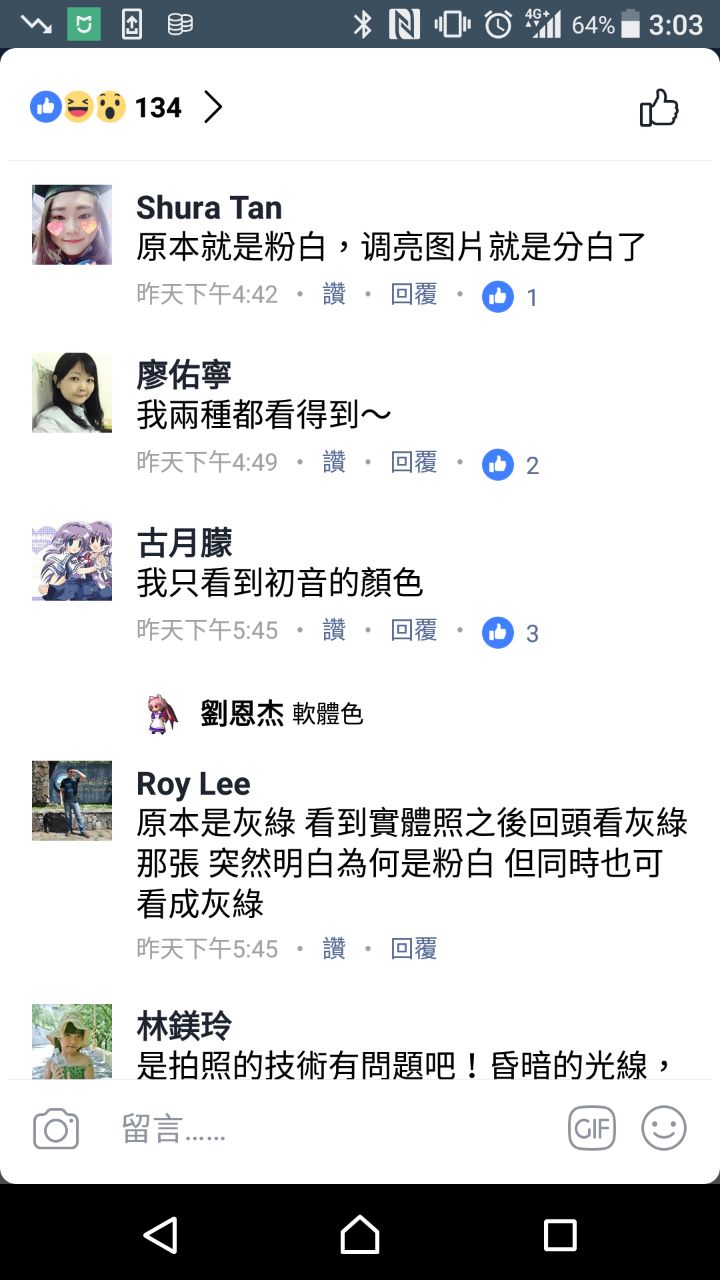
Task: Like 古月朦's comment
Action: coord(334,630)
